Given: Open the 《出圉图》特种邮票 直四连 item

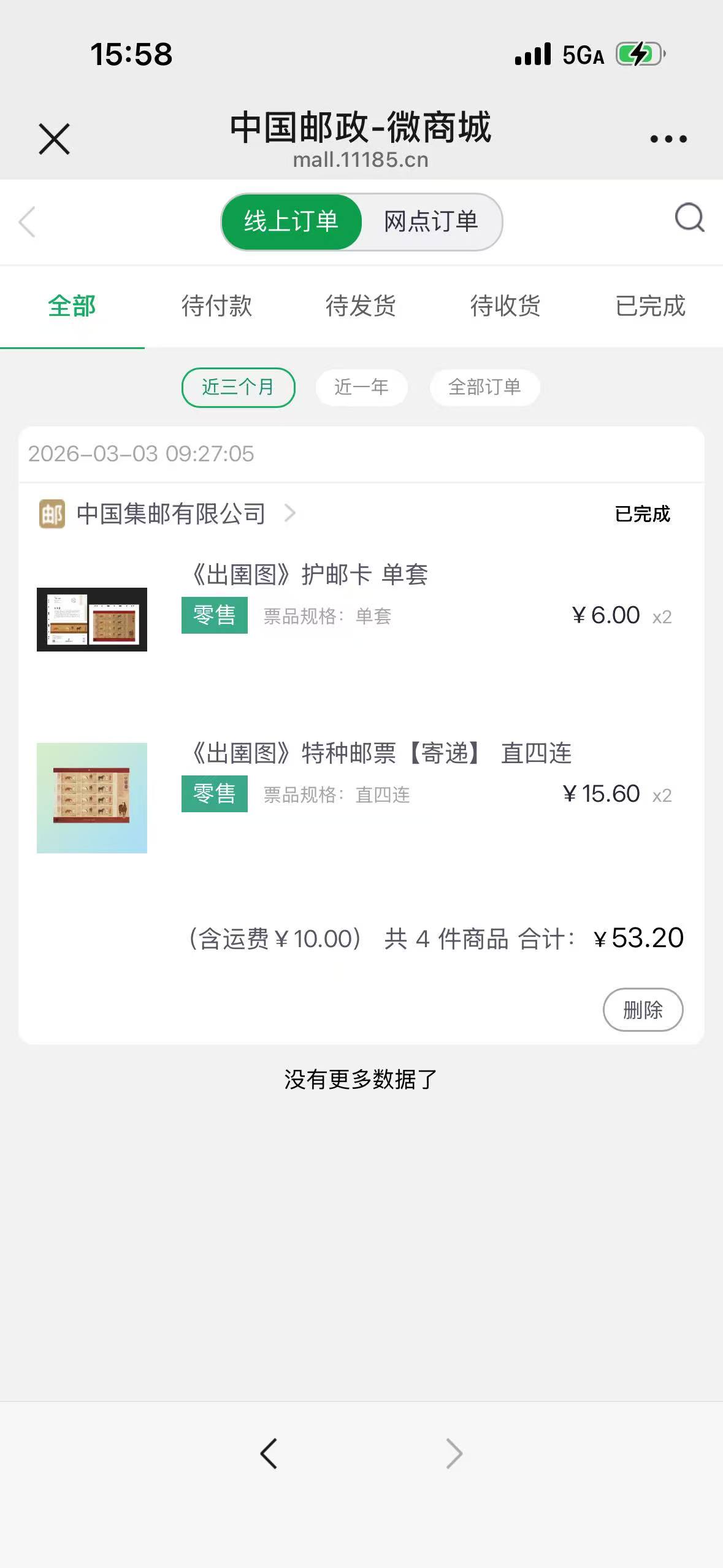Looking at the screenshot, I should 381,753.
